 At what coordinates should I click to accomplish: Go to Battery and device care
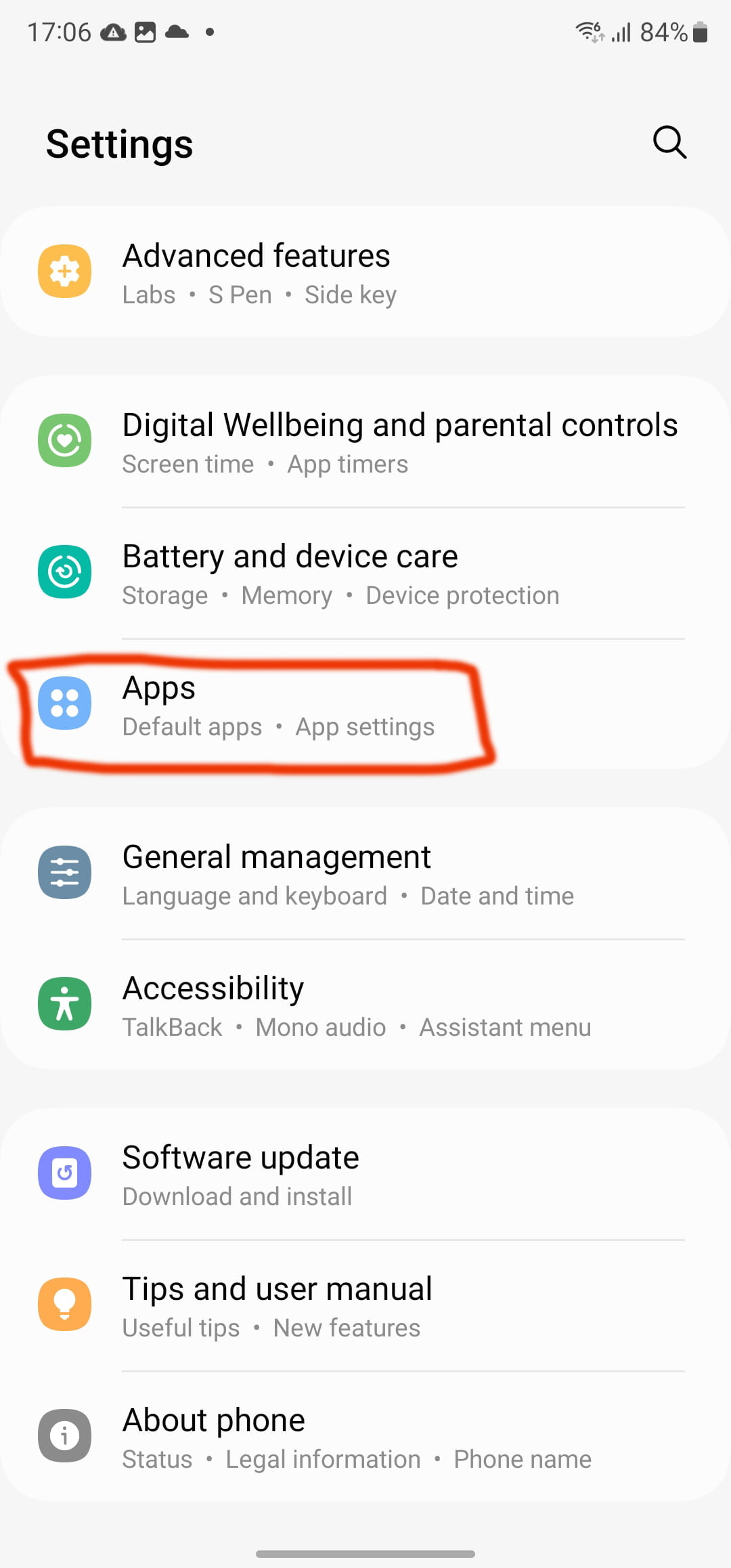365,573
